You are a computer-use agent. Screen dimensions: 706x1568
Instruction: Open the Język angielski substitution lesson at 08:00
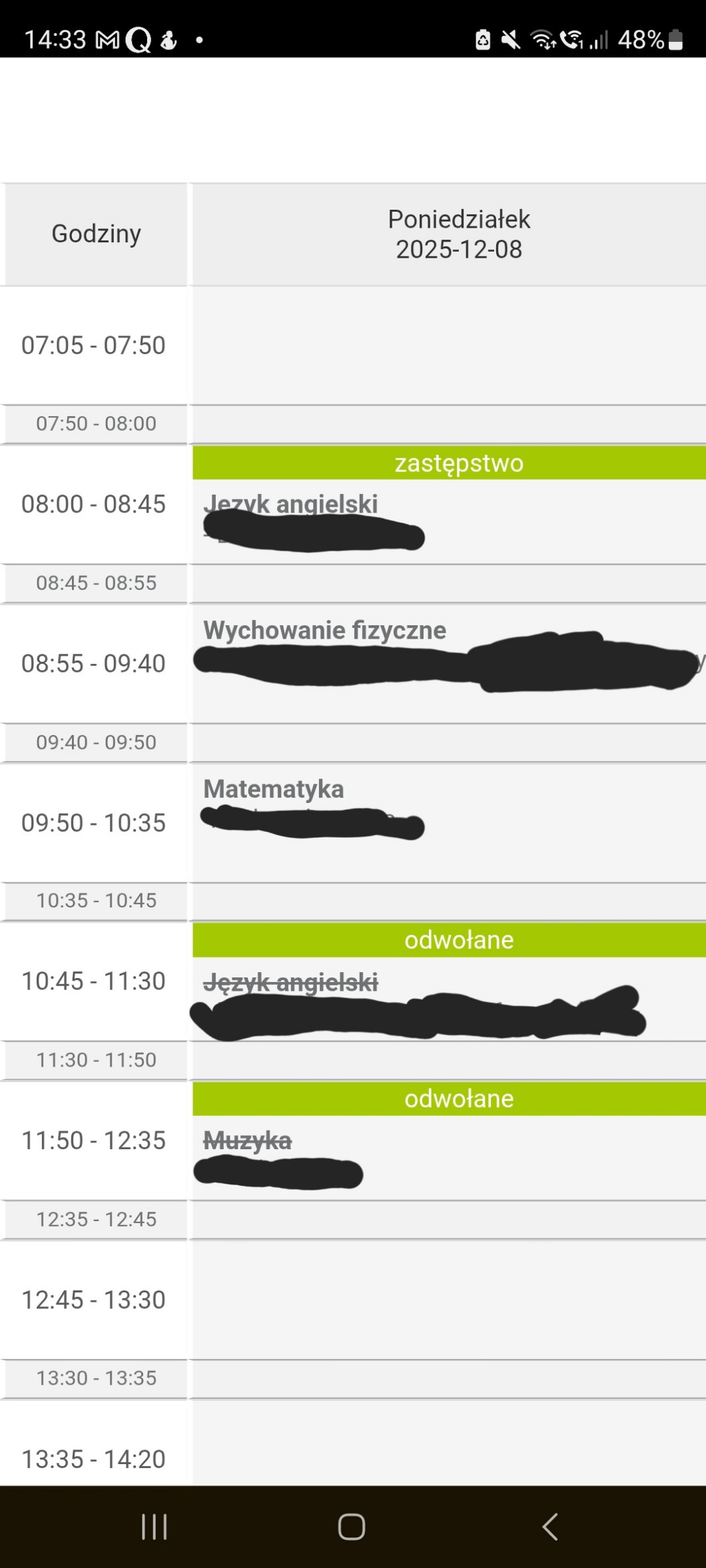(x=291, y=504)
